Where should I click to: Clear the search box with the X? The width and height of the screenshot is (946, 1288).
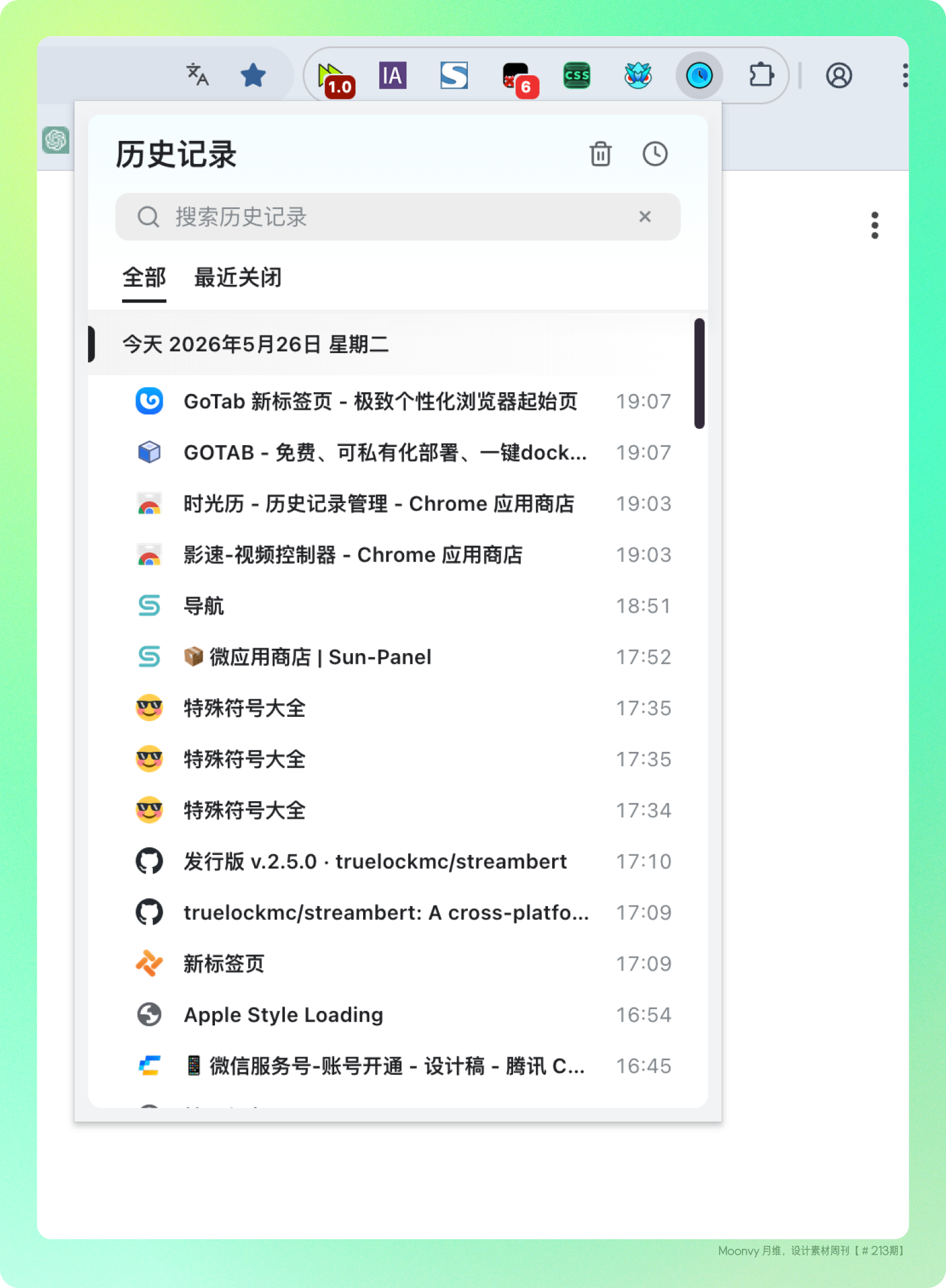[x=645, y=216]
